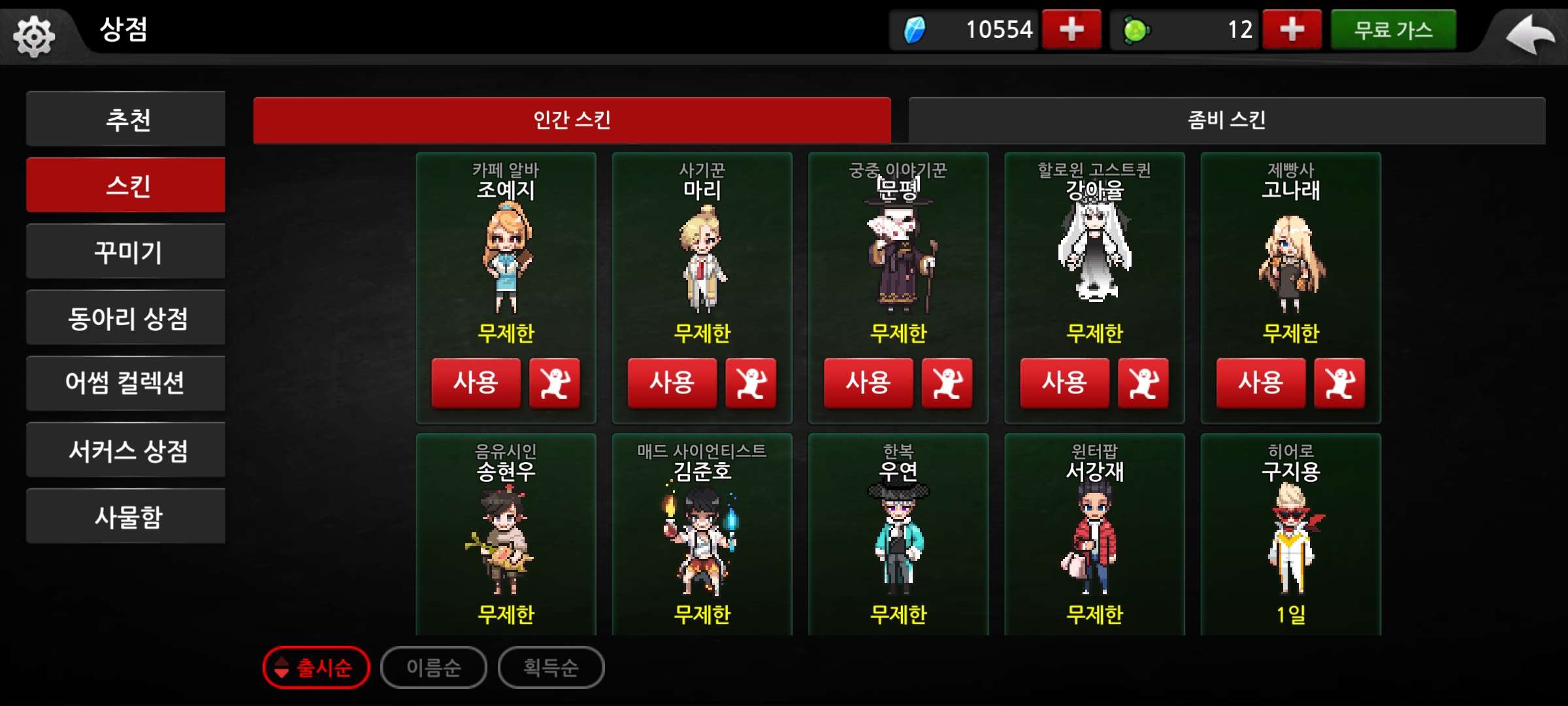
Task: Use the 고나래 skin
Action: (x=1260, y=383)
